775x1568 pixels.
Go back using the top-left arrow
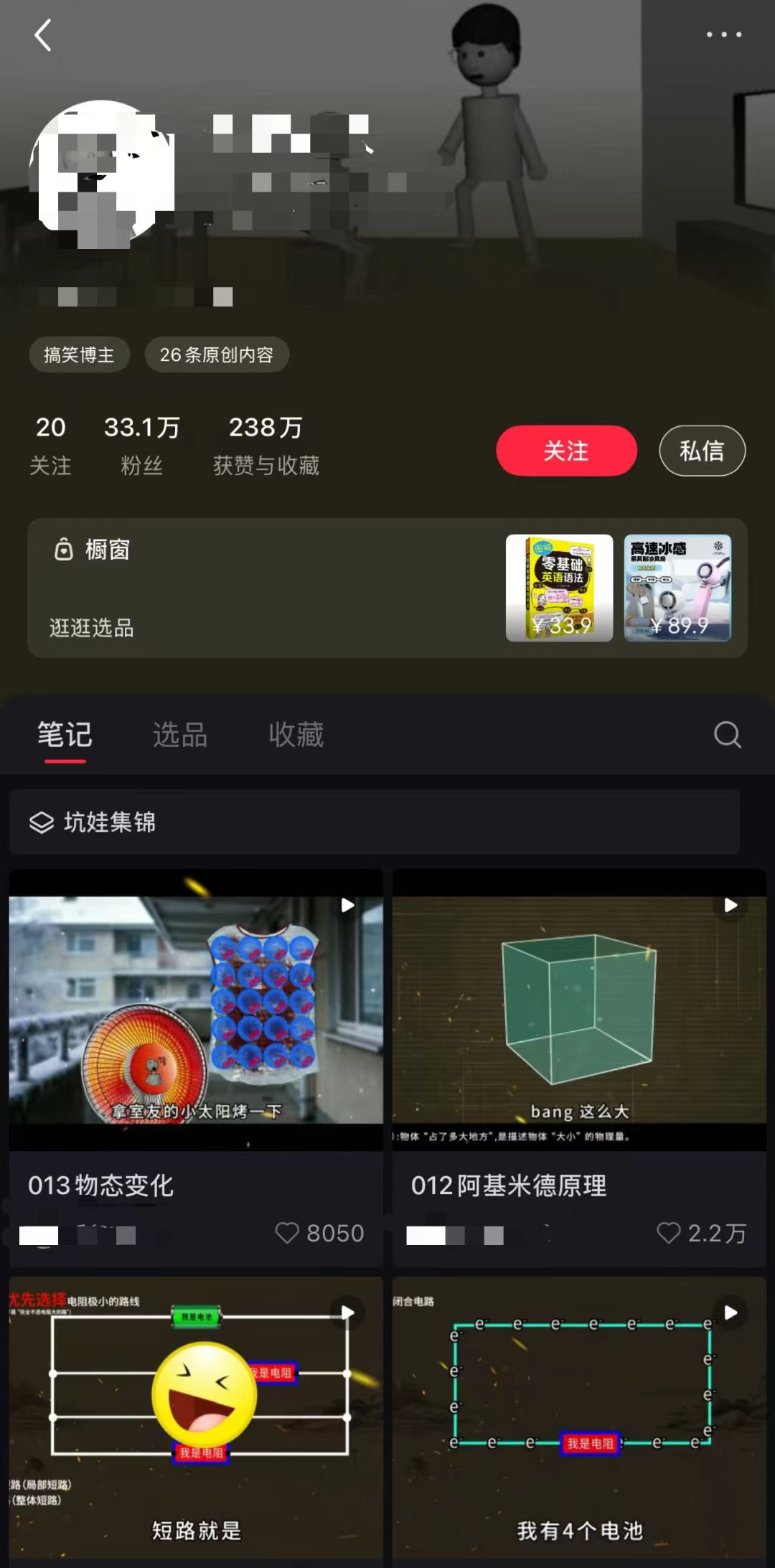[43, 35]
